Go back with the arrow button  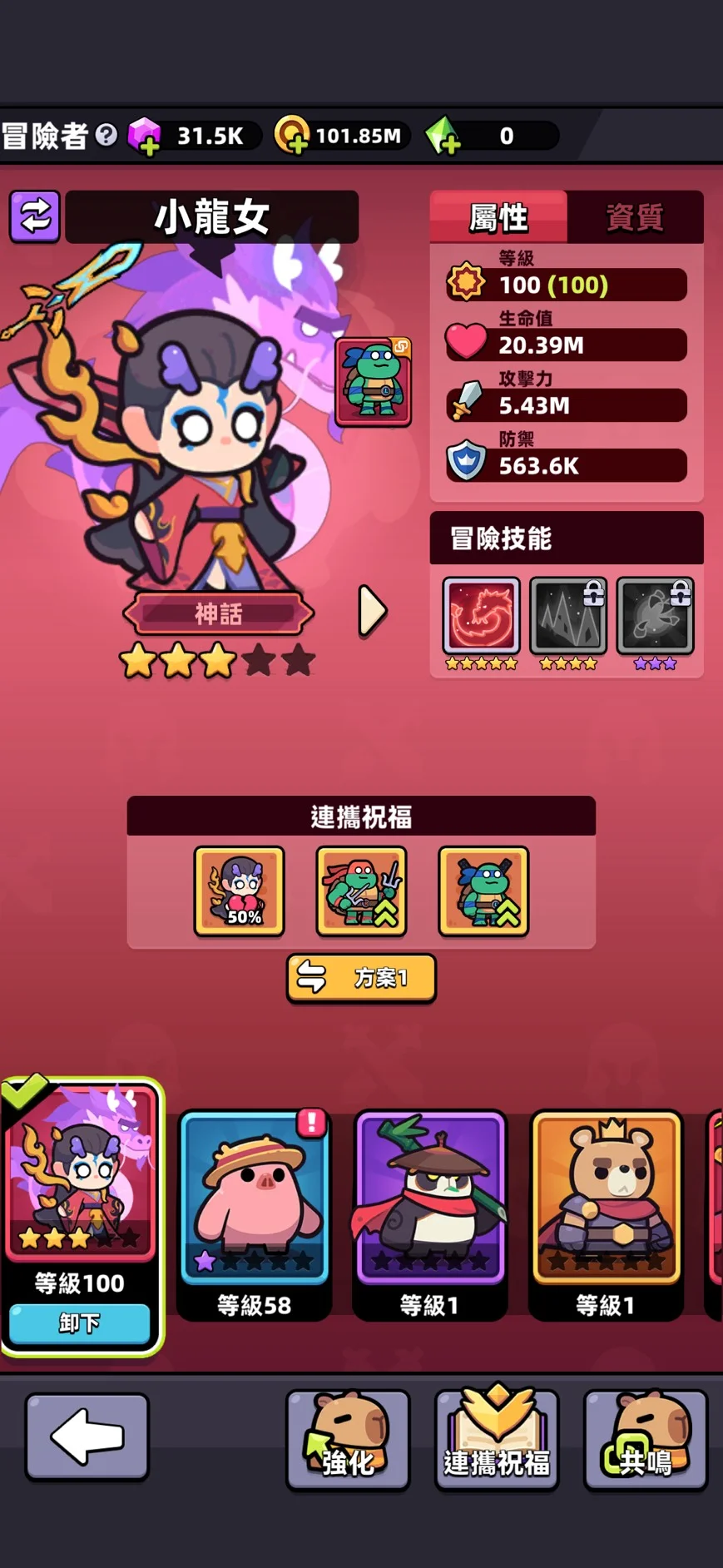pyautogui.click(x=87, y=1437)
